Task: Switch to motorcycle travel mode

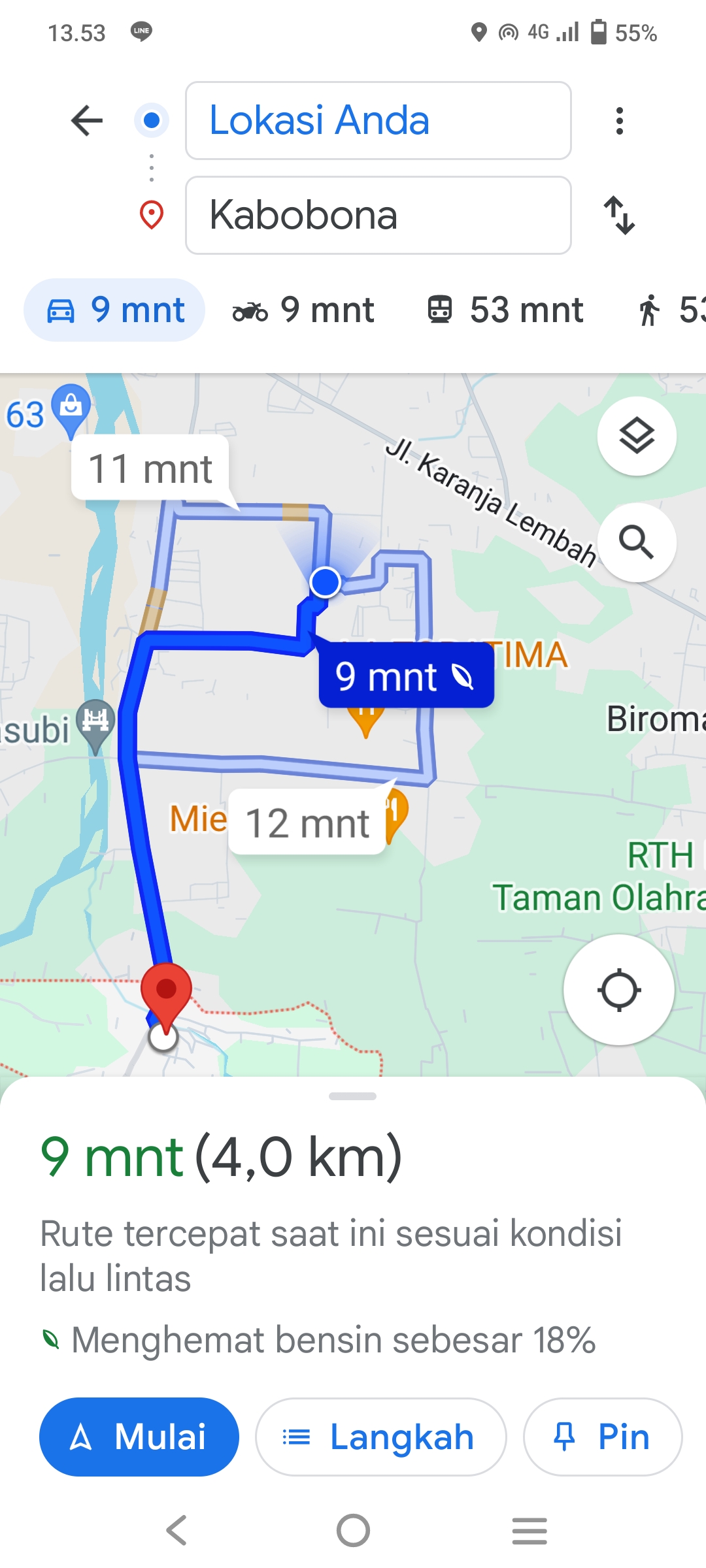Action: (303, 310)
